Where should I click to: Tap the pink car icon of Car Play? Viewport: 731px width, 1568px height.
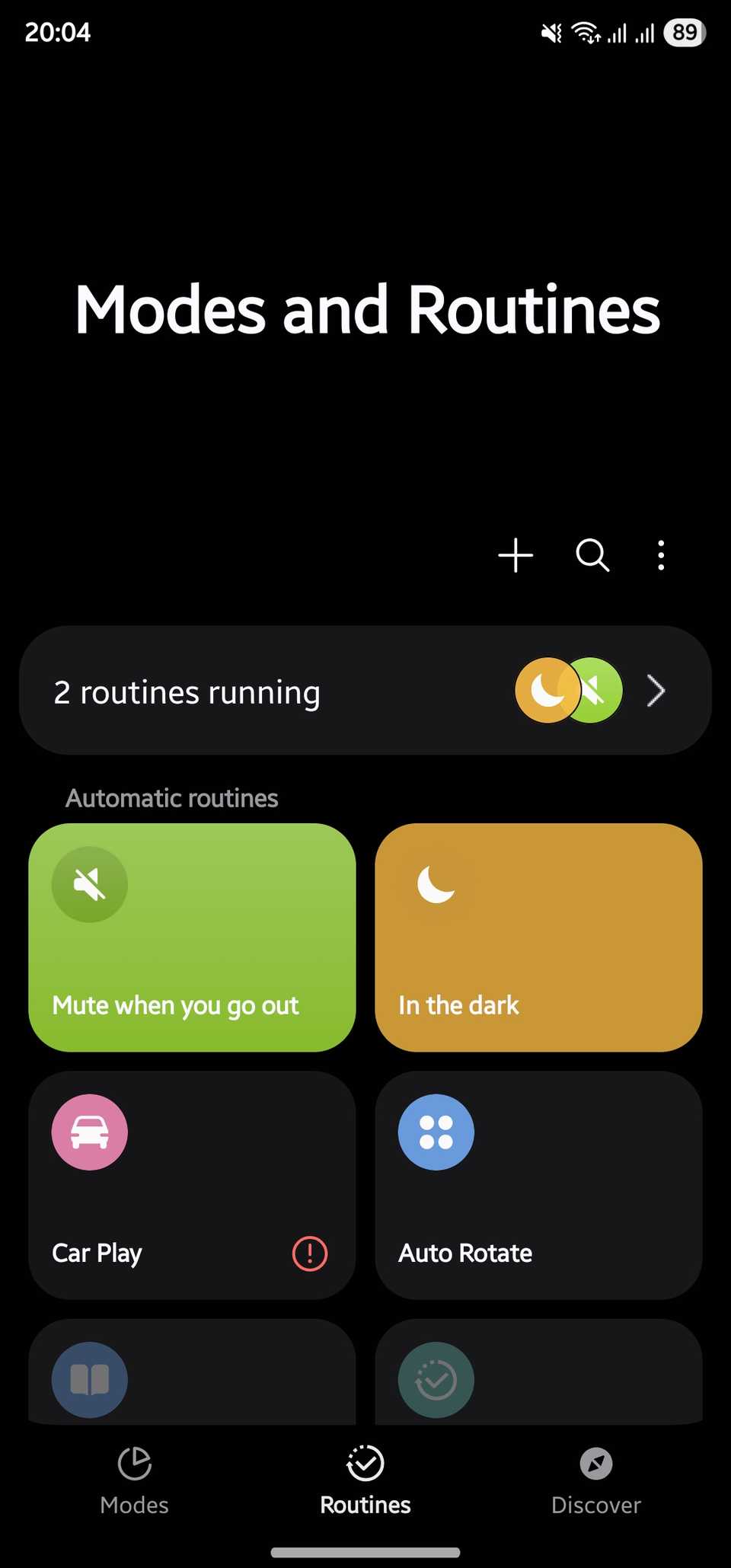(88, 1132)
